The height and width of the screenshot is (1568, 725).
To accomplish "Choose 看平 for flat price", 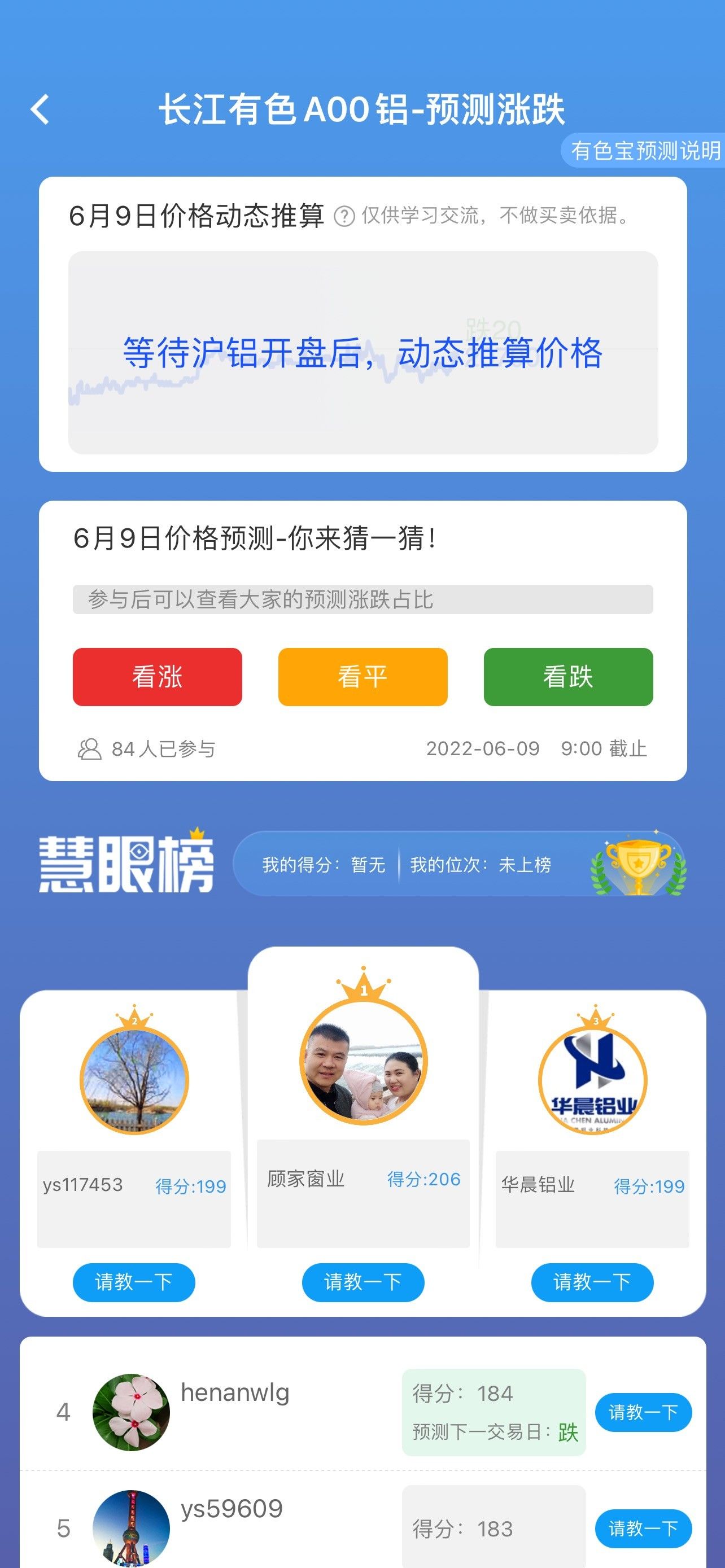I will [x=363, y=677].
